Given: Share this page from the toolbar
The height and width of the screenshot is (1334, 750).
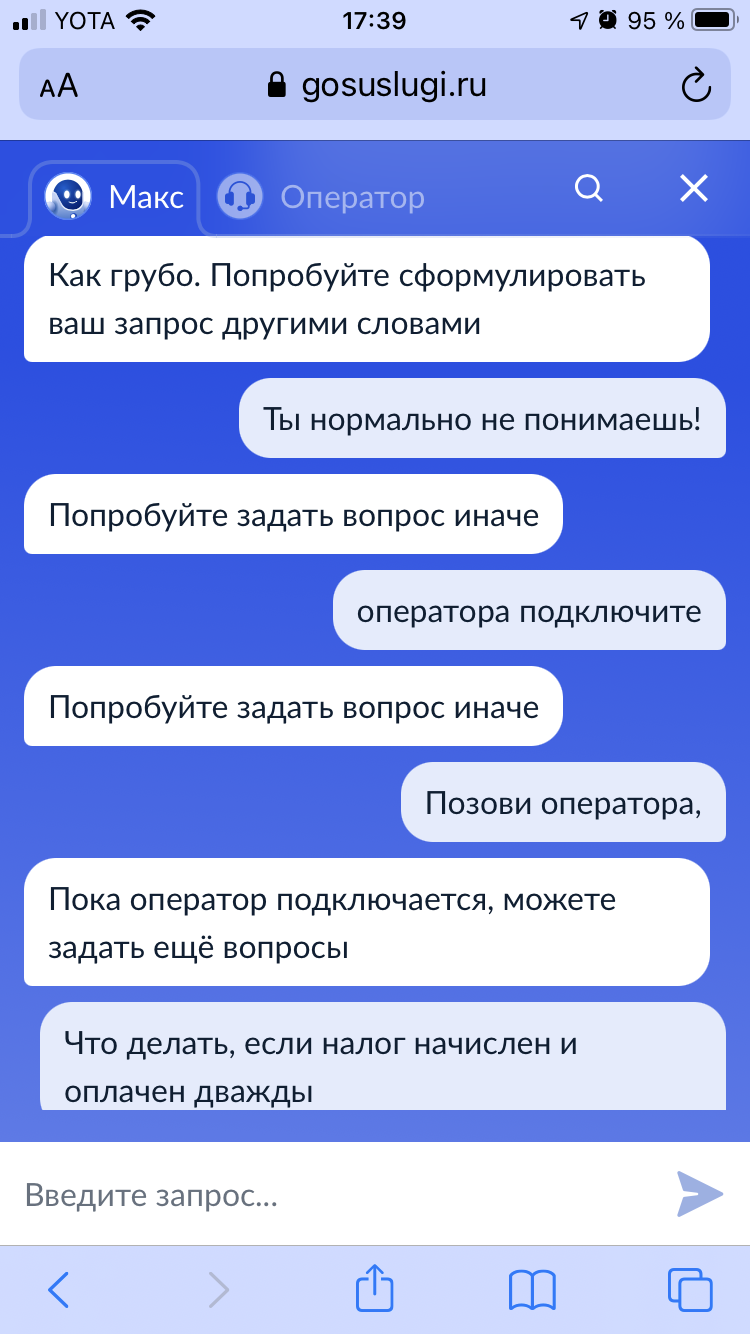Looking at the screenshot, I should coord(374,1288).
